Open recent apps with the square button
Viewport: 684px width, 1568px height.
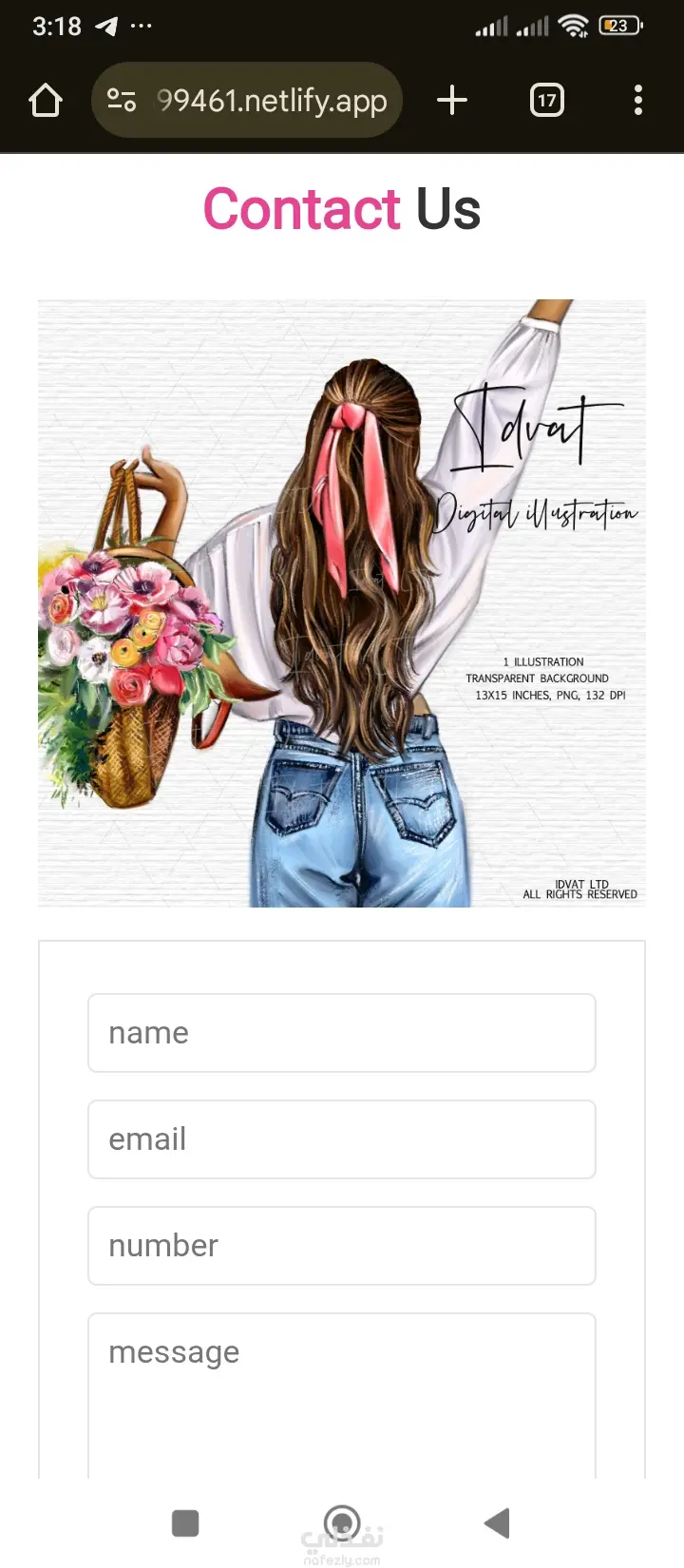pos(185,1522)
